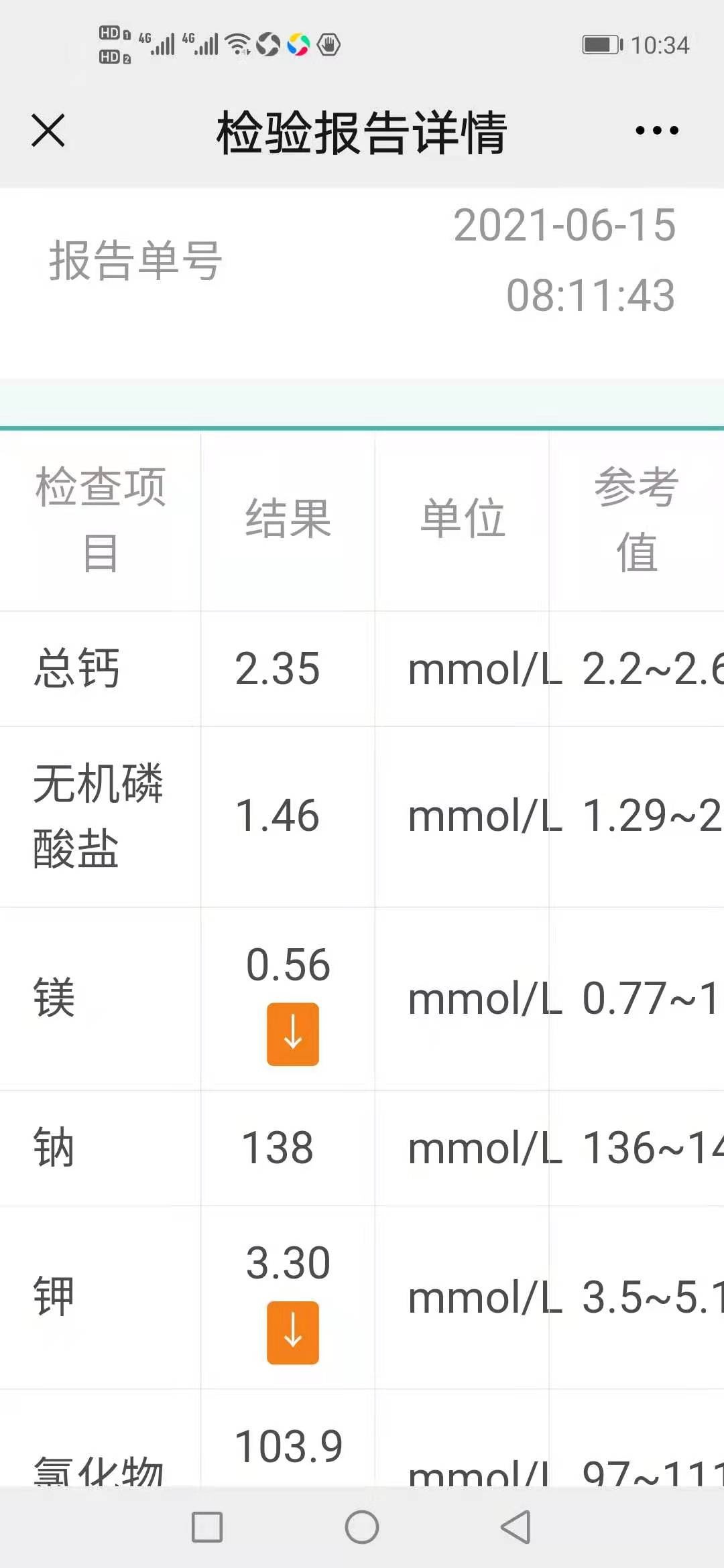The height and width of the screenshot is (1568, 724).
Task: Open recent apps with the square button
Action: 207,1528
